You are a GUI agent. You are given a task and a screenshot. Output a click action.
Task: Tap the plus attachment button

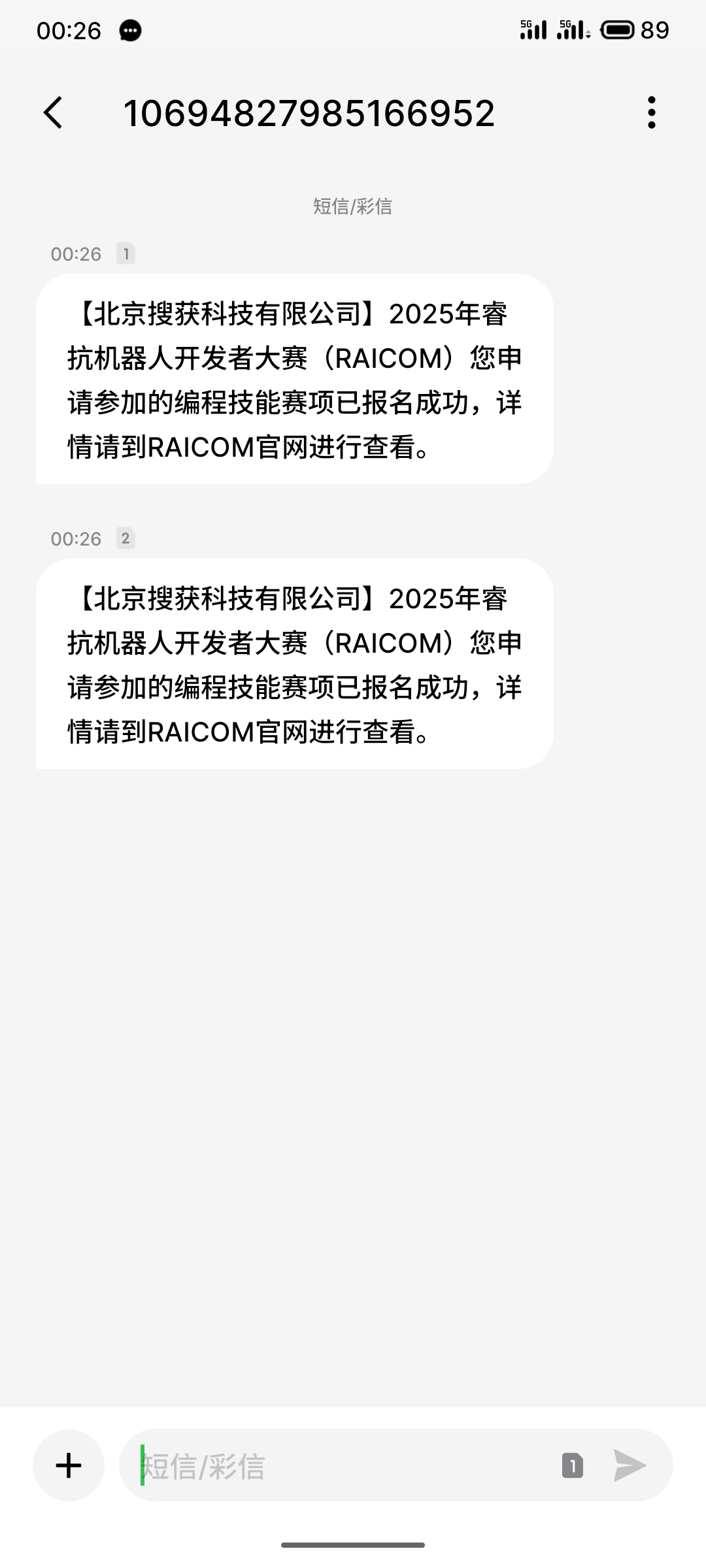pos(69,1465)
